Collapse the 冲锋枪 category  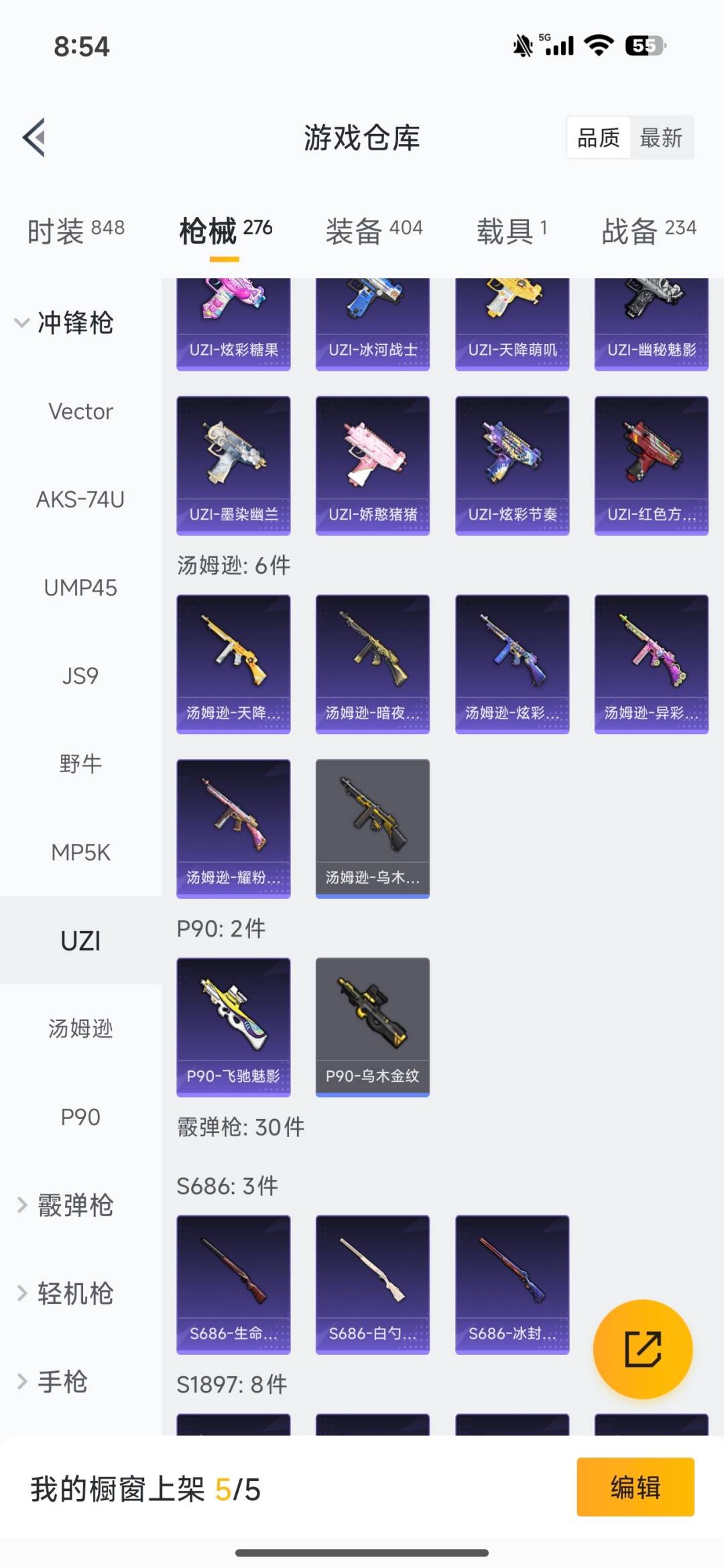click(x=64, y=323)
